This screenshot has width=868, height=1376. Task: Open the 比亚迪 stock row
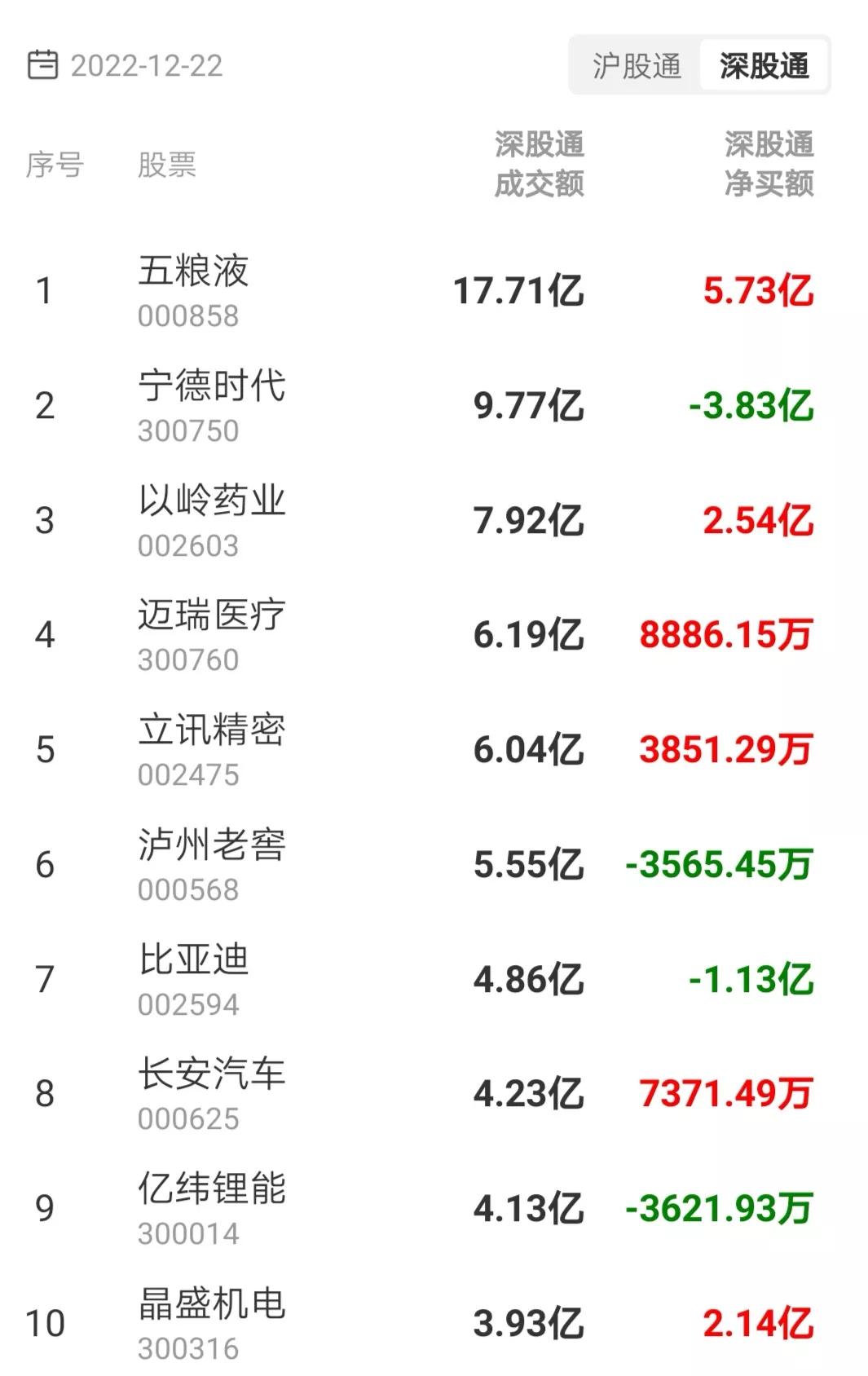tap(434, 979)
